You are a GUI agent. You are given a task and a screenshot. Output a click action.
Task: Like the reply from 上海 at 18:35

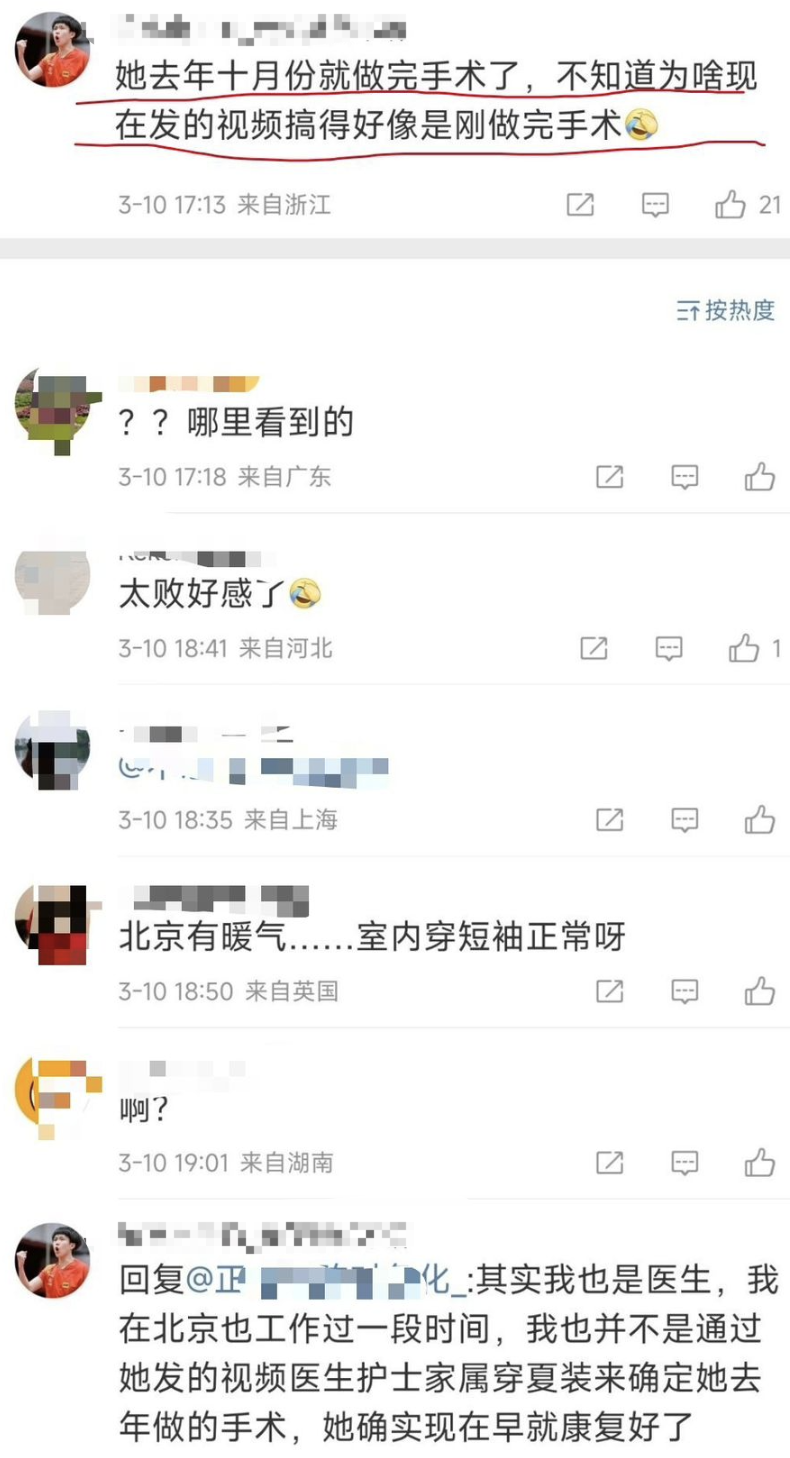tap(760, 820)
